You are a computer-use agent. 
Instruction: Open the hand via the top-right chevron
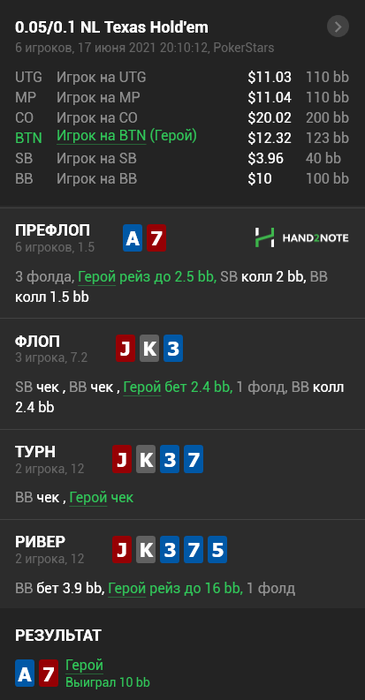[x=338, y=27]
